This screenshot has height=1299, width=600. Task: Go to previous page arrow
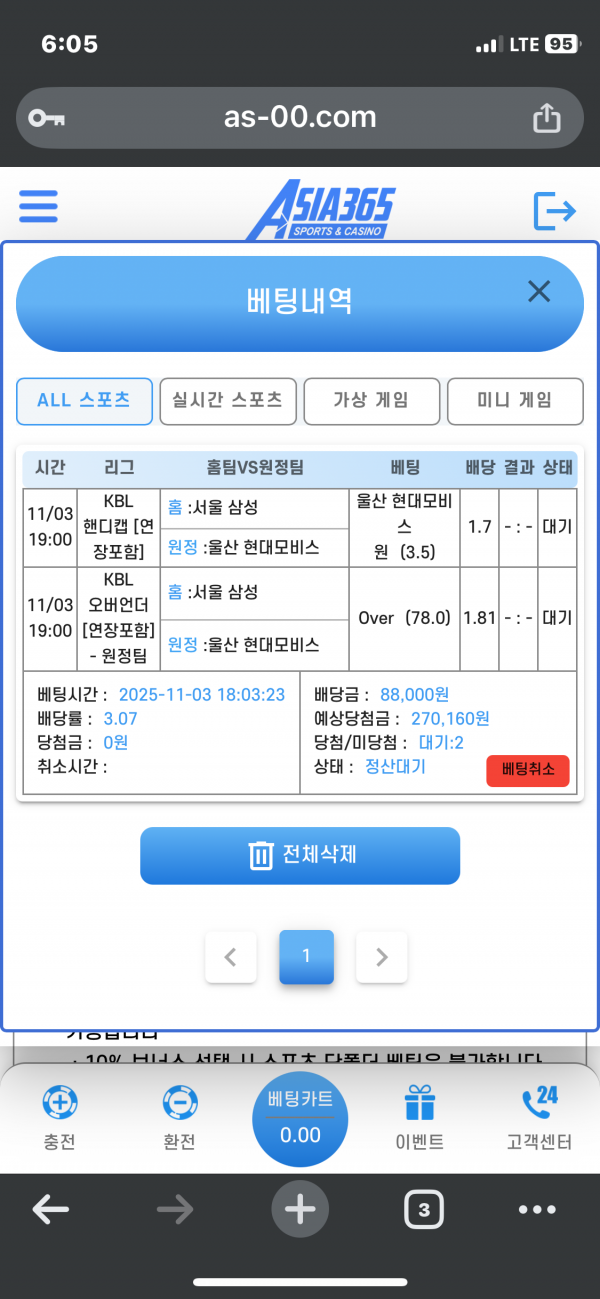[231, 957]
